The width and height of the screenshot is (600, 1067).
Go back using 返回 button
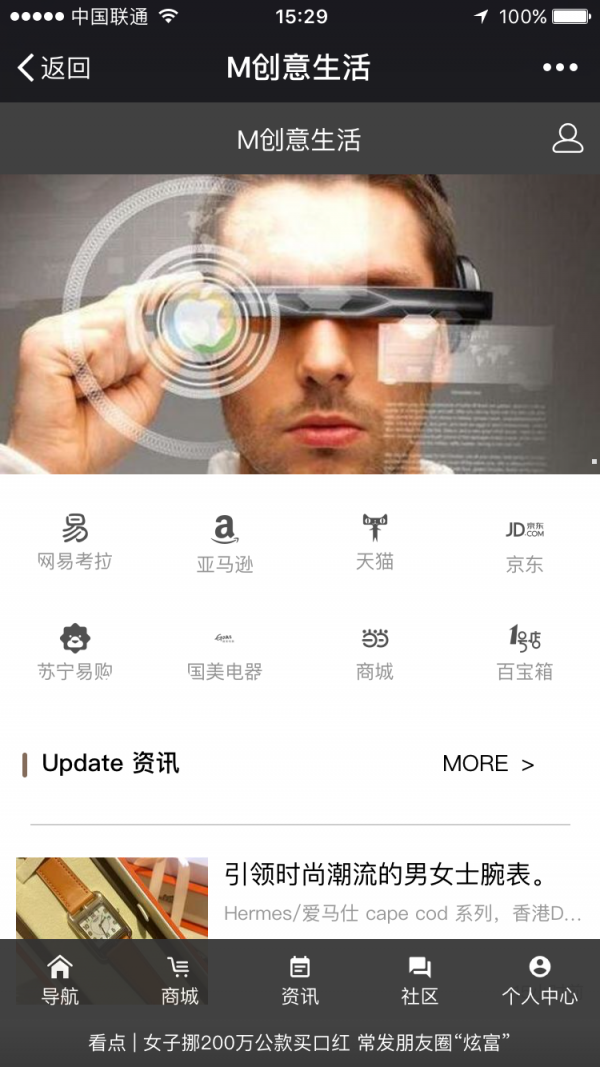(55, 68)
